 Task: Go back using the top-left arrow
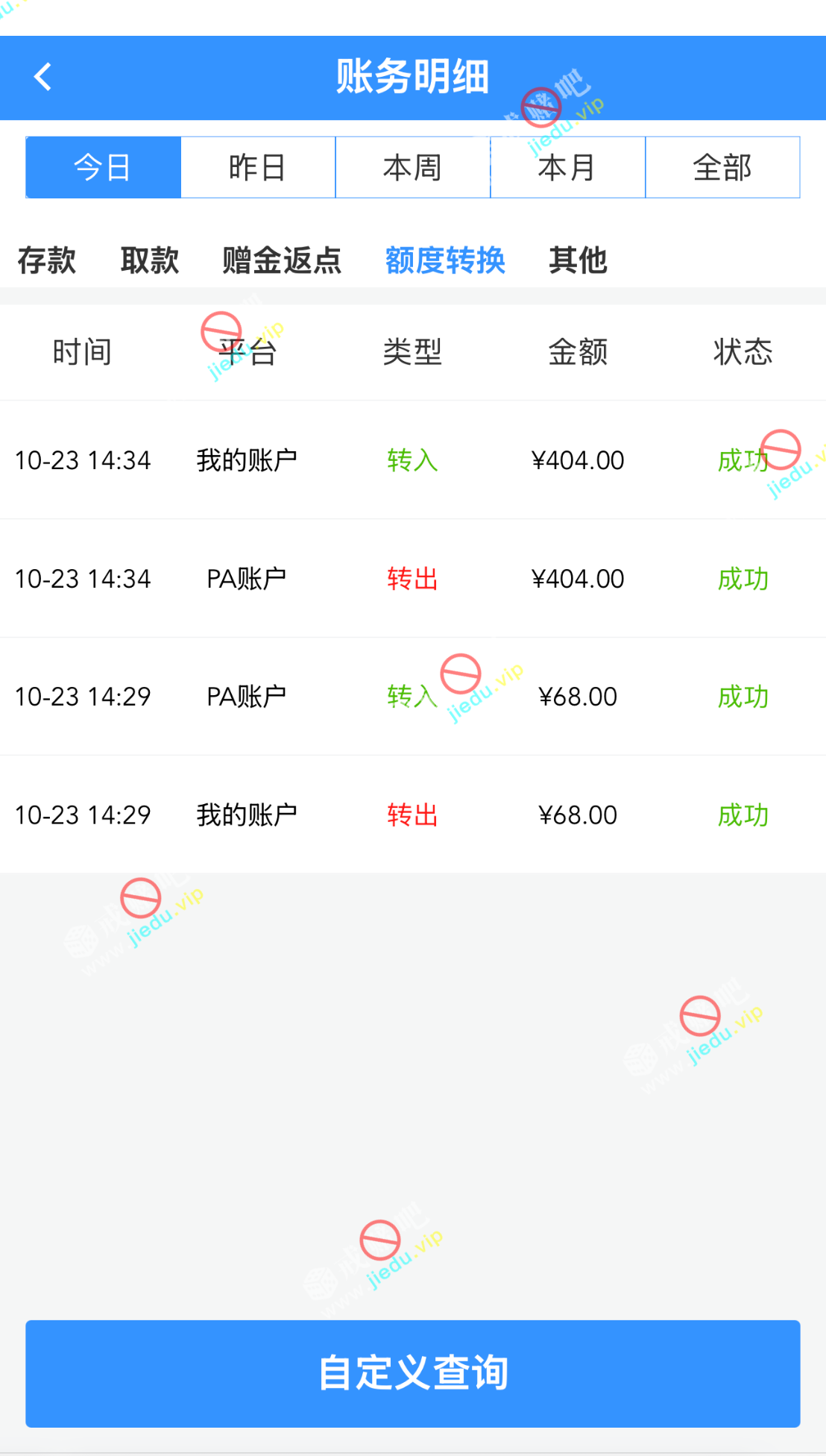43,77
